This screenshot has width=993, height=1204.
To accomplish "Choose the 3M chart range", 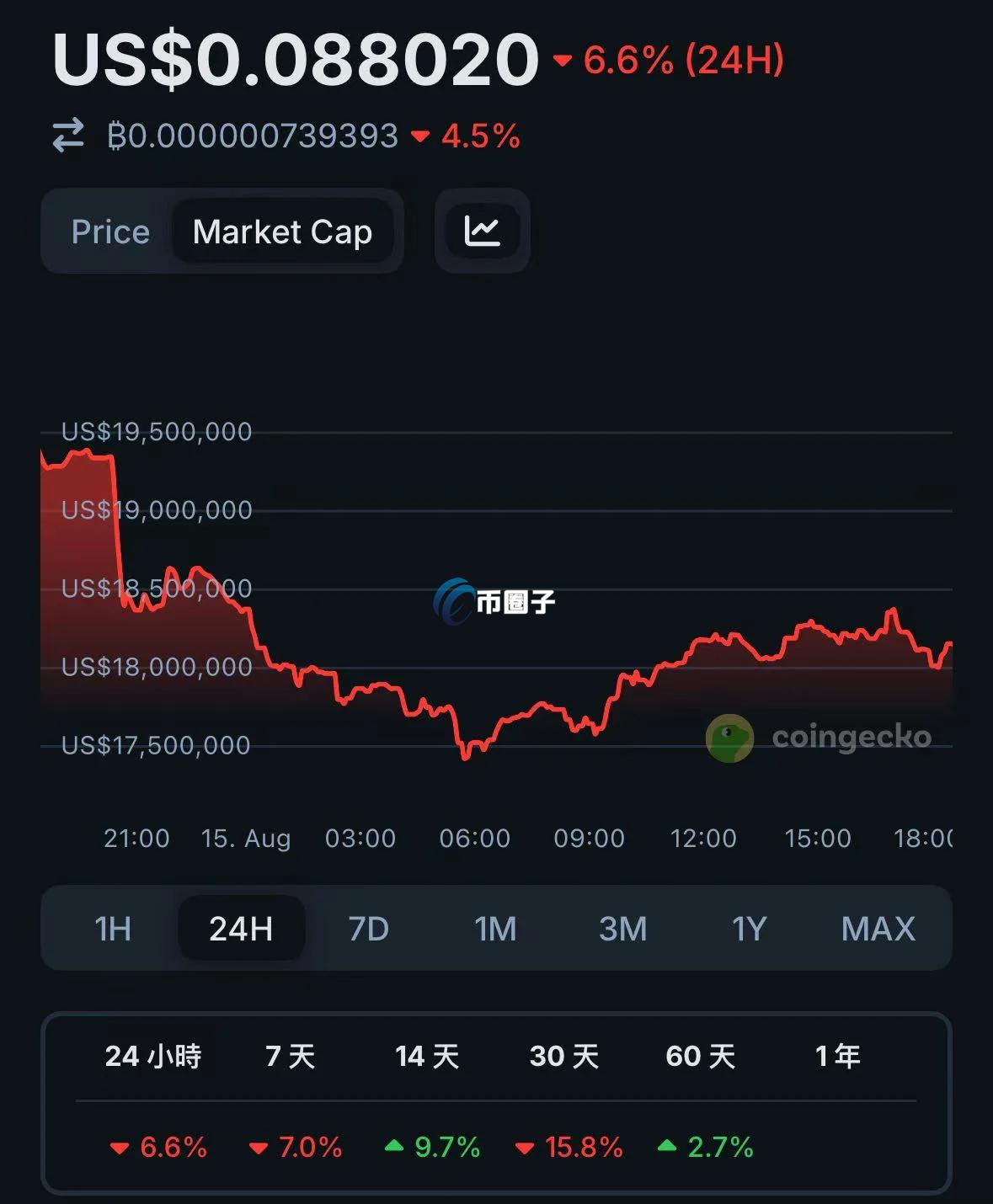I will (623, 929).
